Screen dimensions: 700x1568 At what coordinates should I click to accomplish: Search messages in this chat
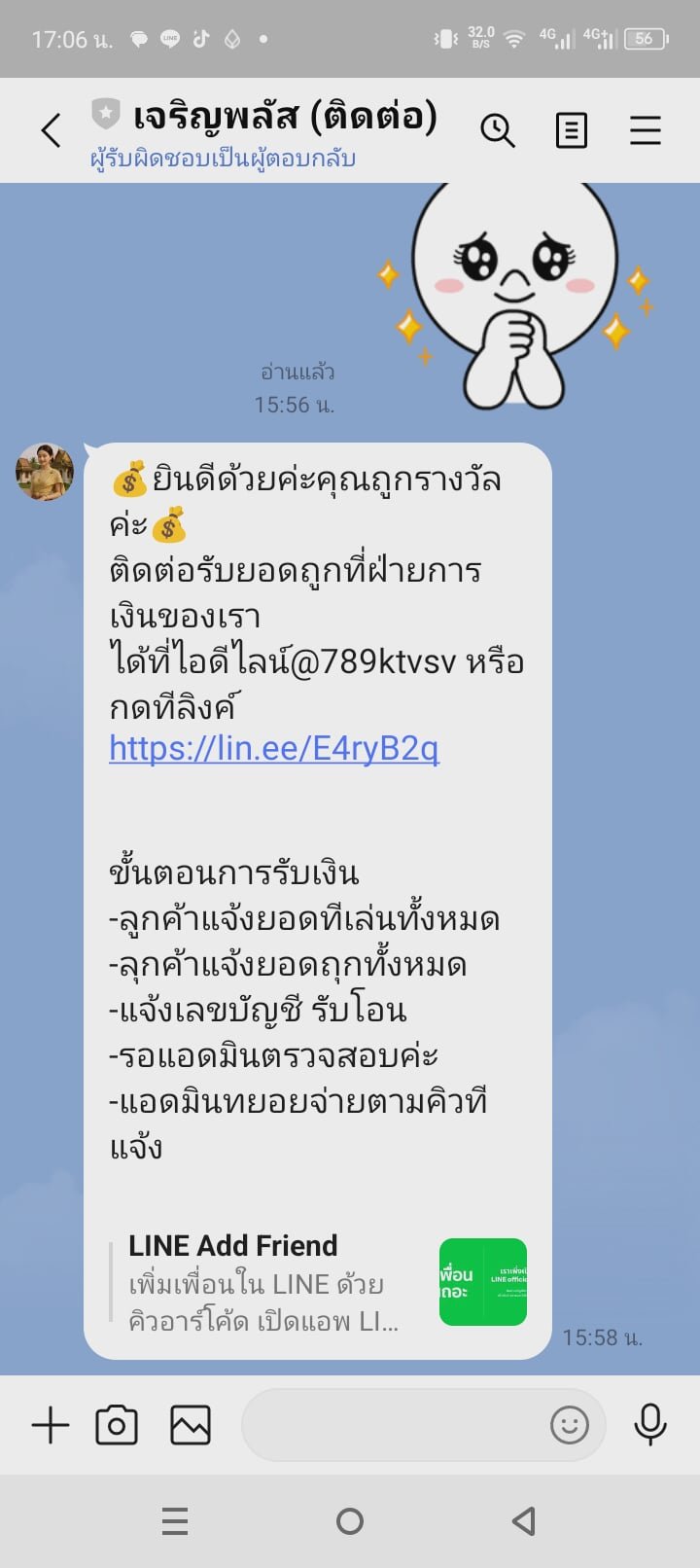coord(497,129)
